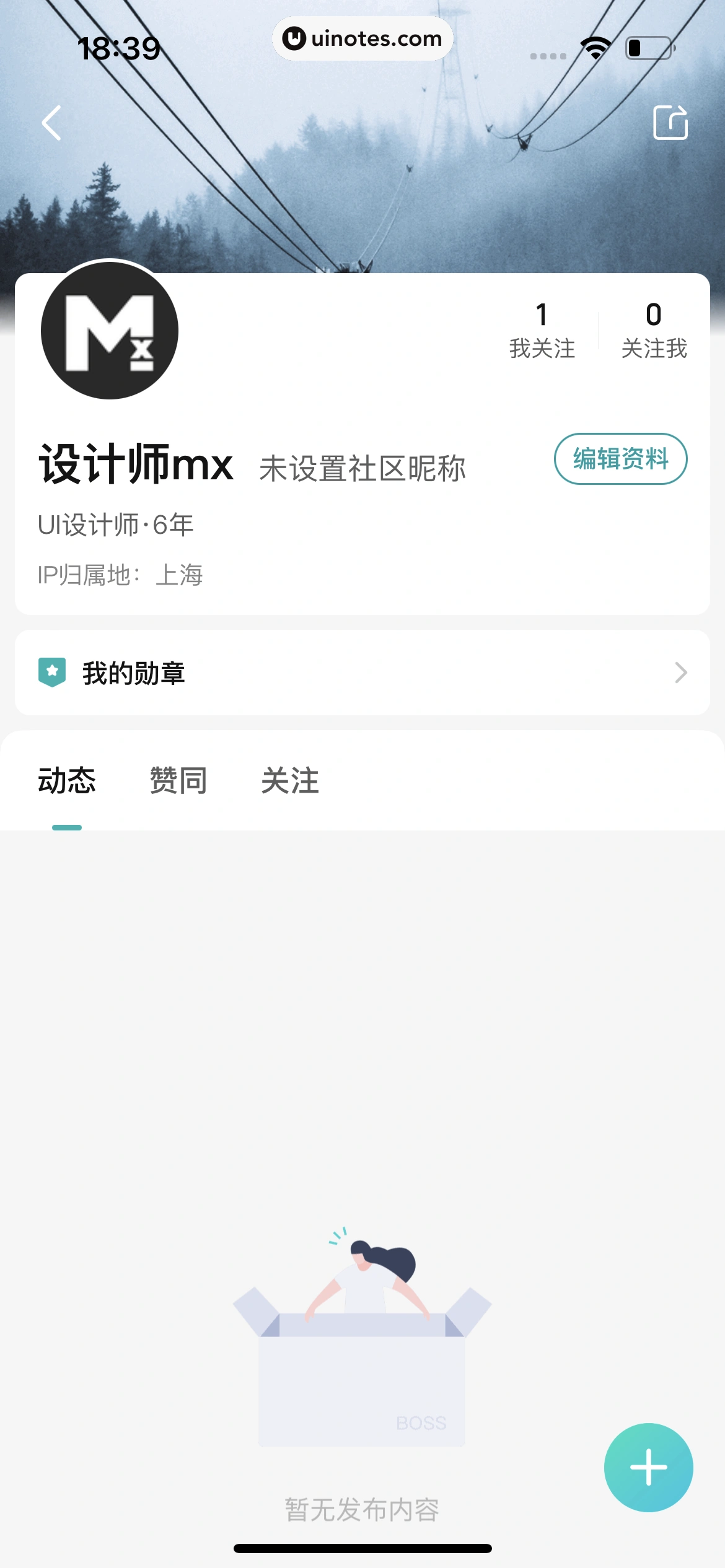Tap the Wi-Fi icon in the status bar
725x1568 pixels.
pos(594,50)
